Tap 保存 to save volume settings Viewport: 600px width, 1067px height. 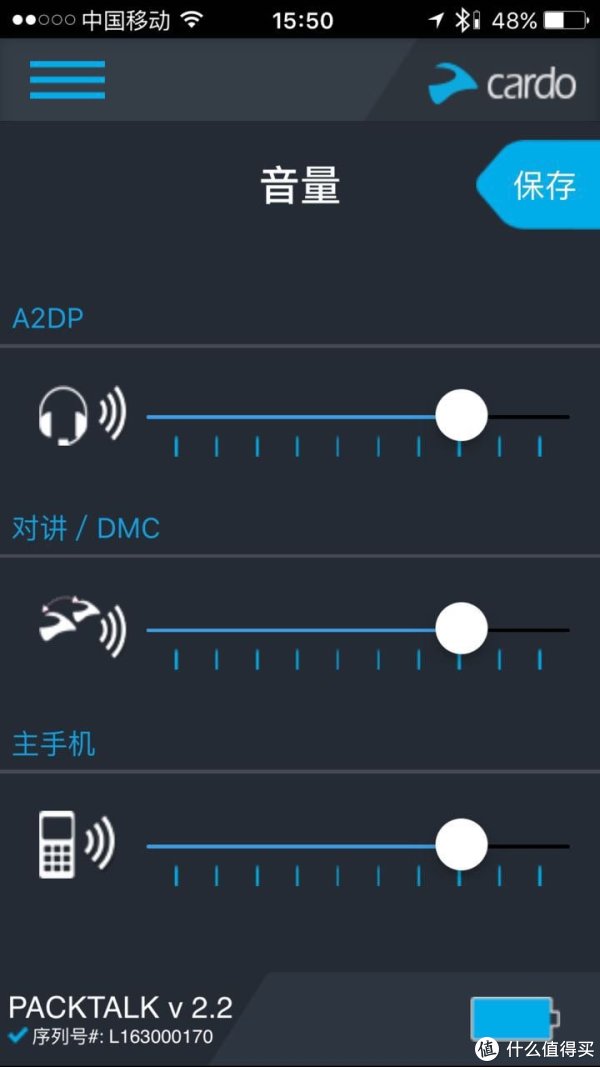539,184
